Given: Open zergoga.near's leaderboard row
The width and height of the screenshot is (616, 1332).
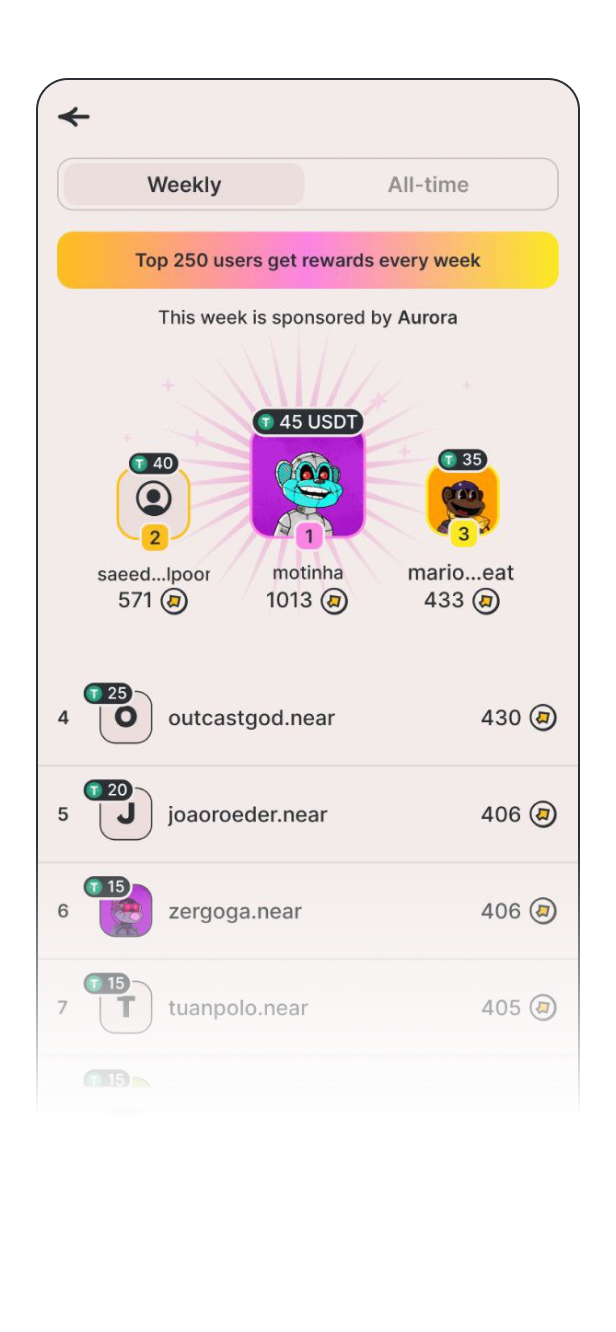Looking at the screenshot, I should (308, 911).
